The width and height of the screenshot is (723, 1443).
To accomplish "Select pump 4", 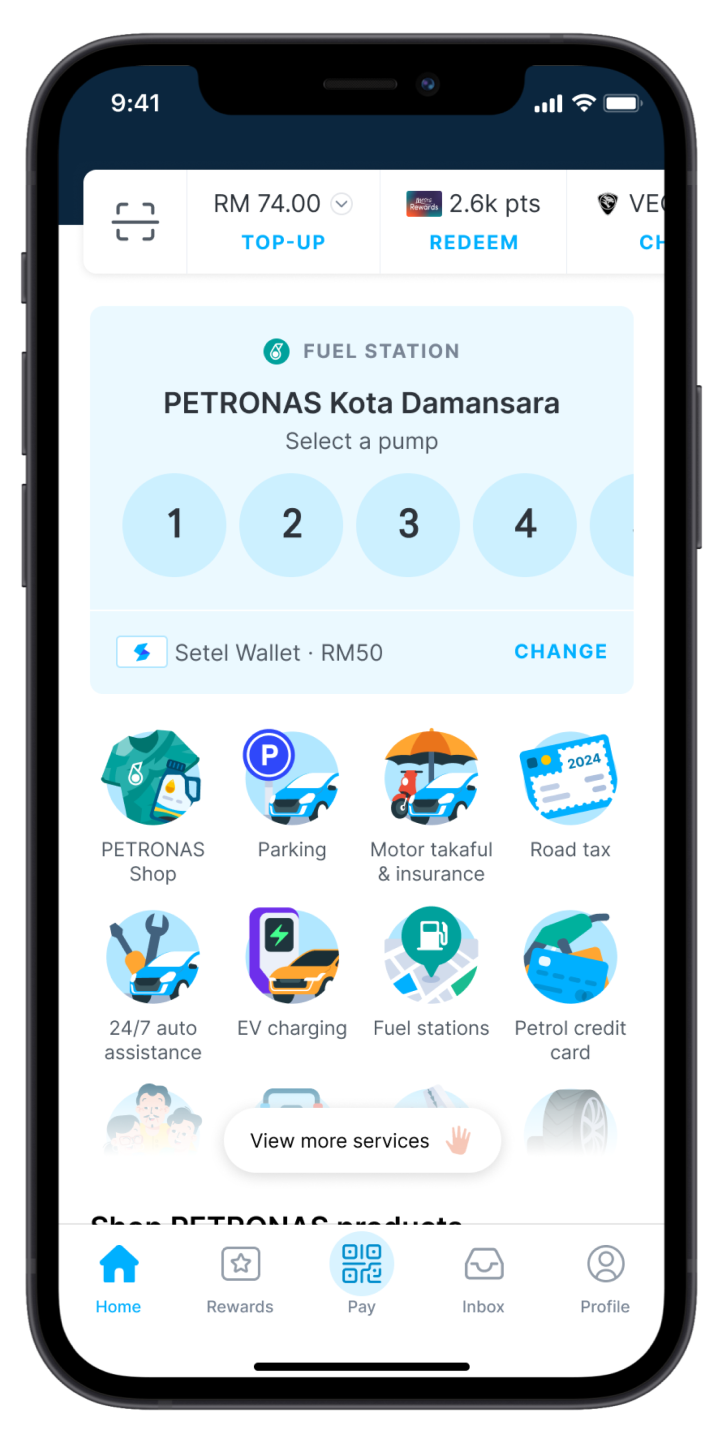I will (x=525, y=524).
